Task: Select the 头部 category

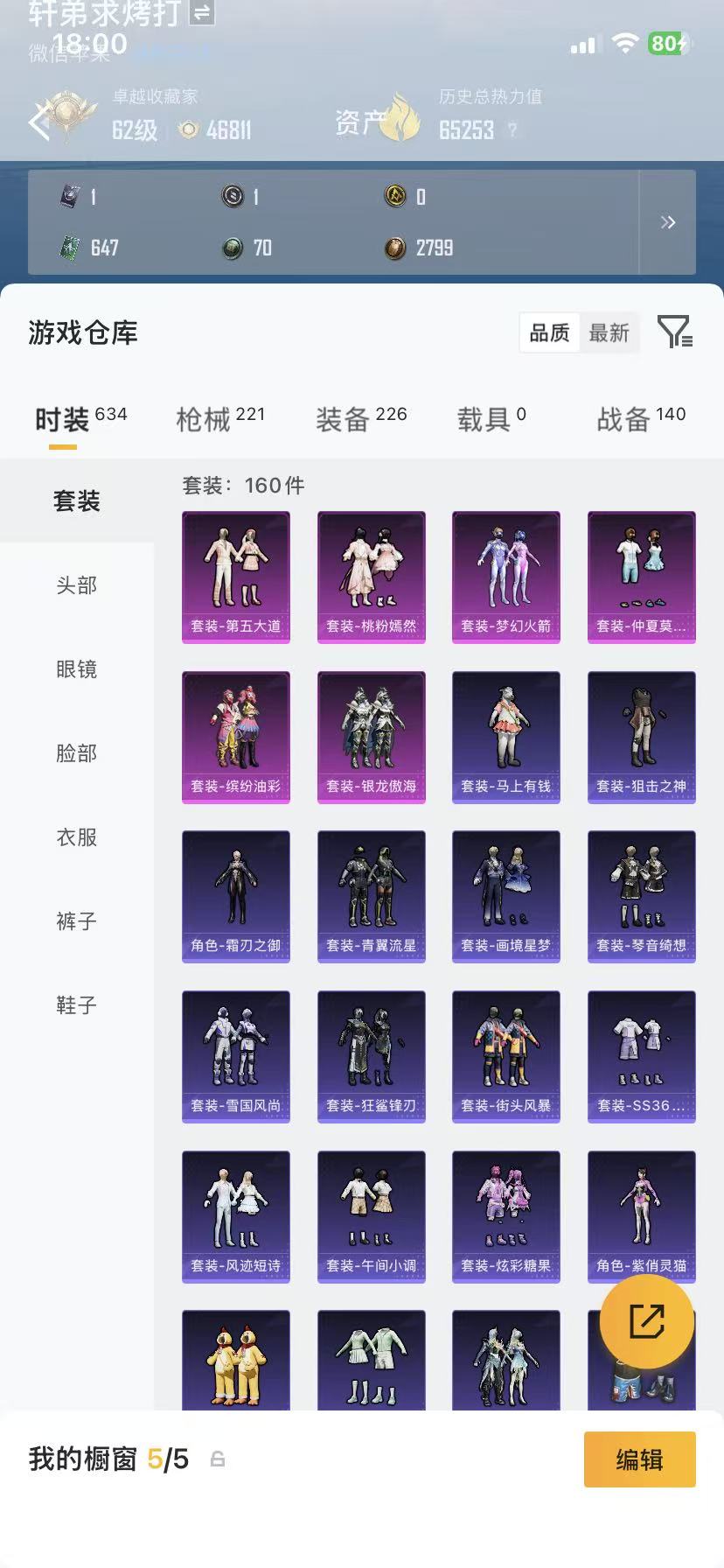Action: 77,585
